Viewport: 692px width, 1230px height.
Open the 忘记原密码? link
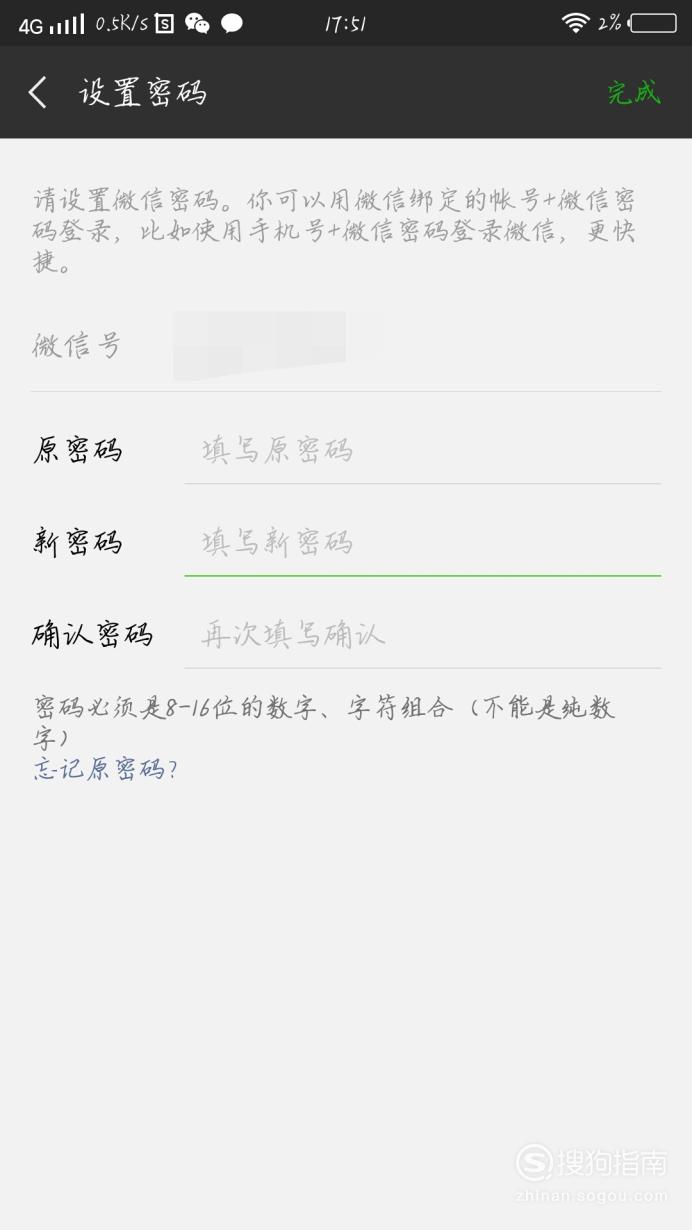(x=105, y=769)
